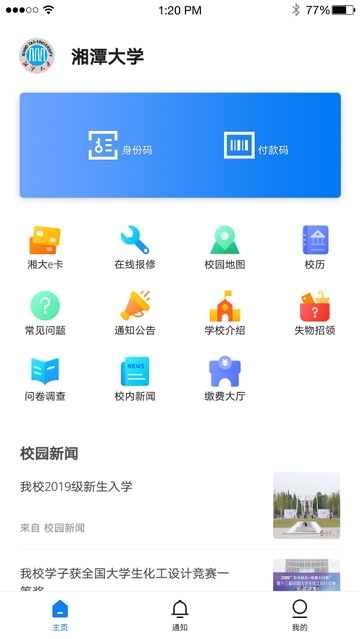Open the 身份码 identity code
Screen dimensions: 360x639
pyautogui.click(x=120, y=145)
